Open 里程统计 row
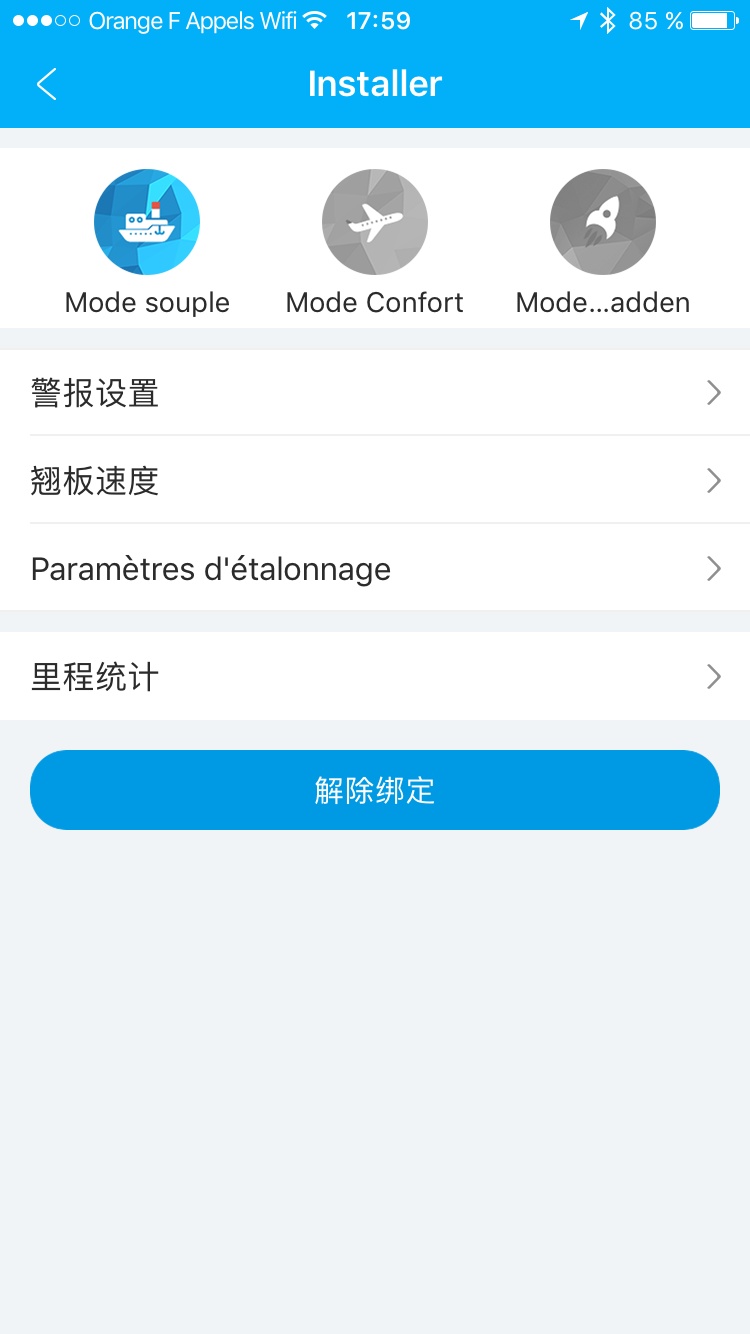The height and width of the screenshot is (1334, 750). click(x=375, y=677)
